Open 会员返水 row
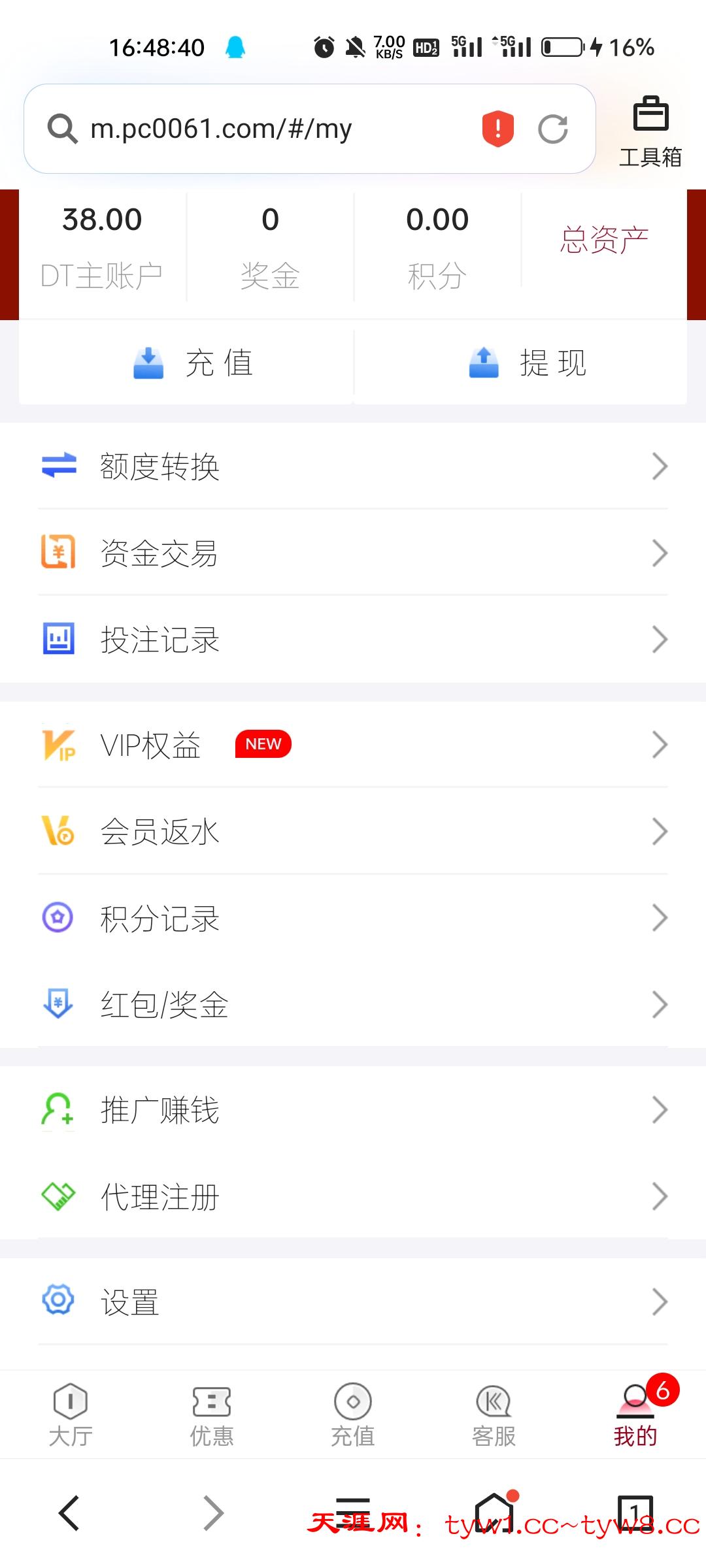 pyautogui.click(x=353, y=832)
